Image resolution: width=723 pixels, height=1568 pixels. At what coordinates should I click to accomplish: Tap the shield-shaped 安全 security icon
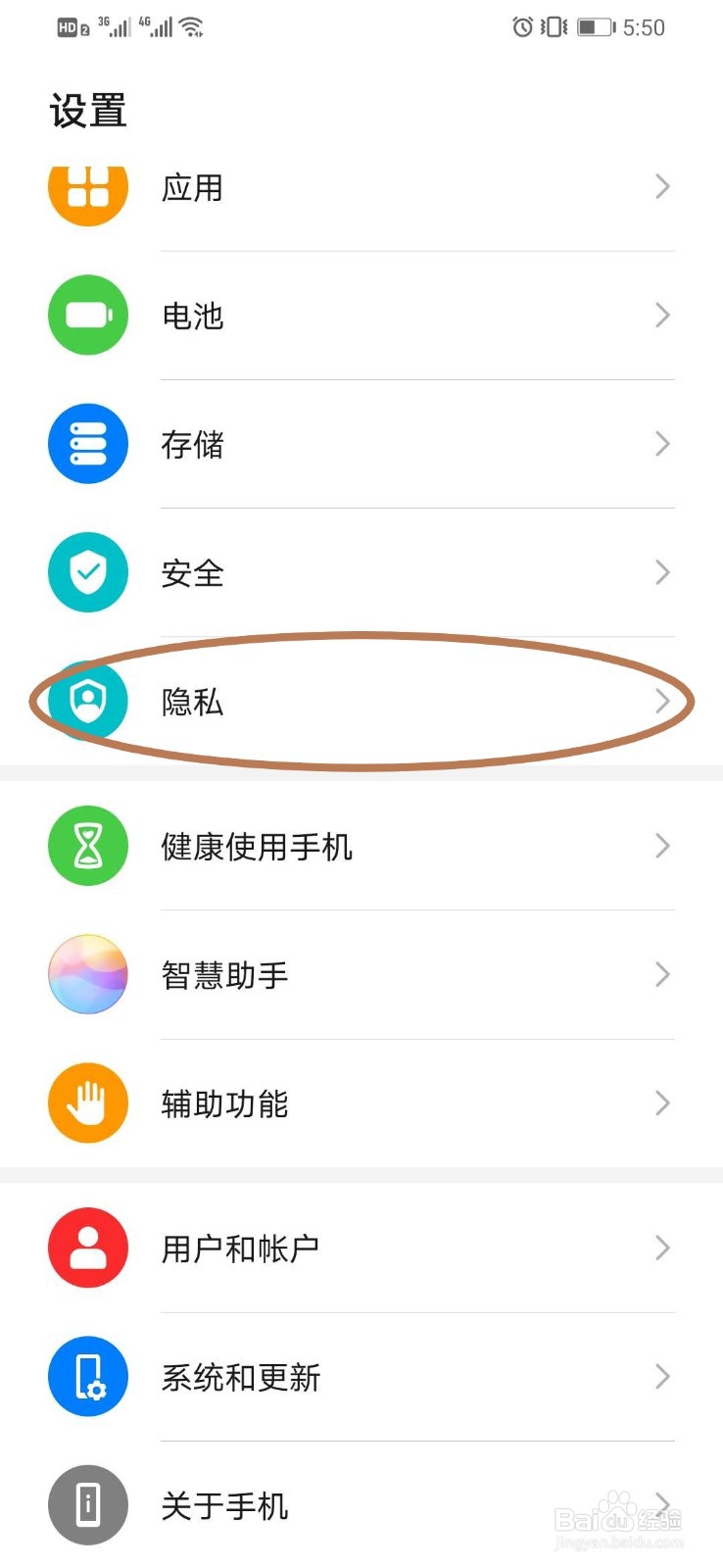[x=87, y=572]
